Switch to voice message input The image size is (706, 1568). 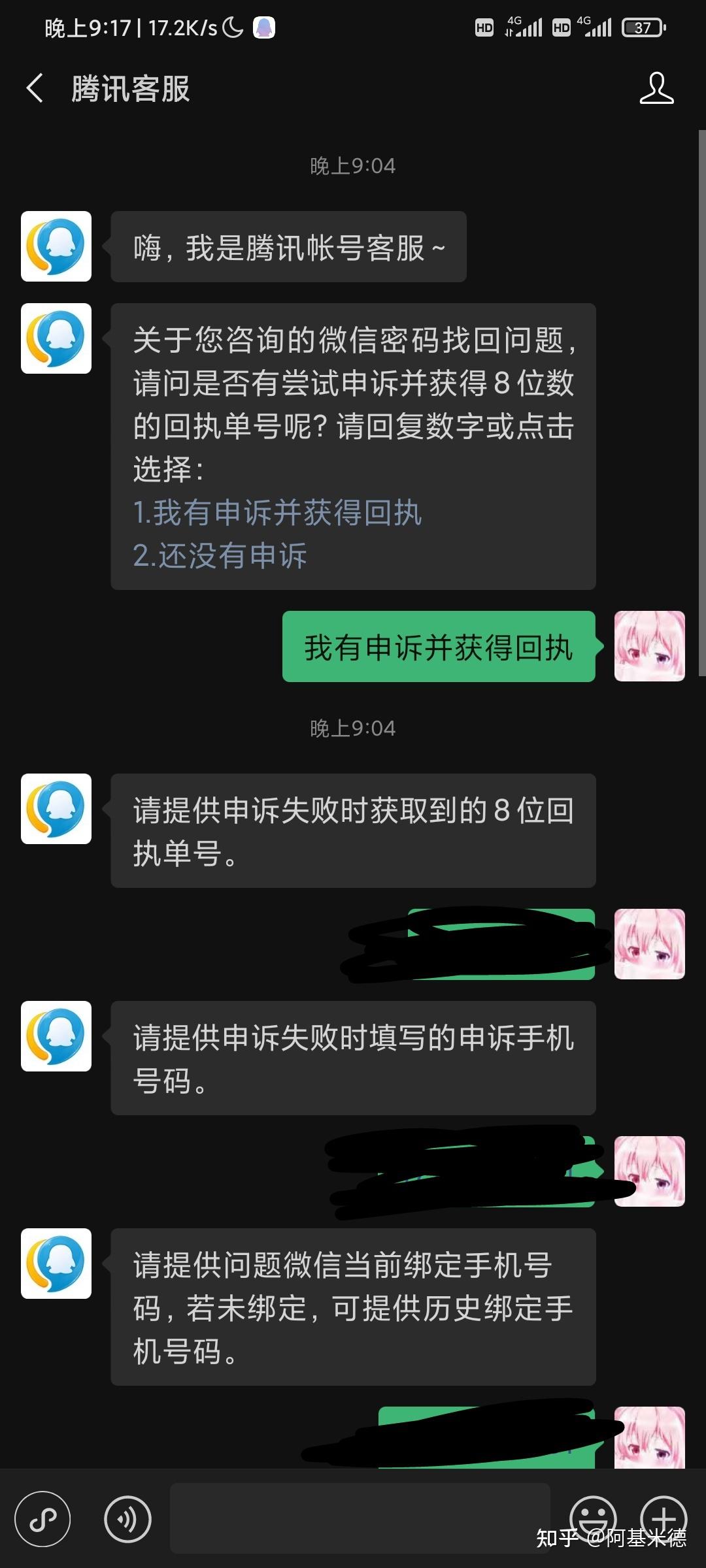[x=127, y=1518]
